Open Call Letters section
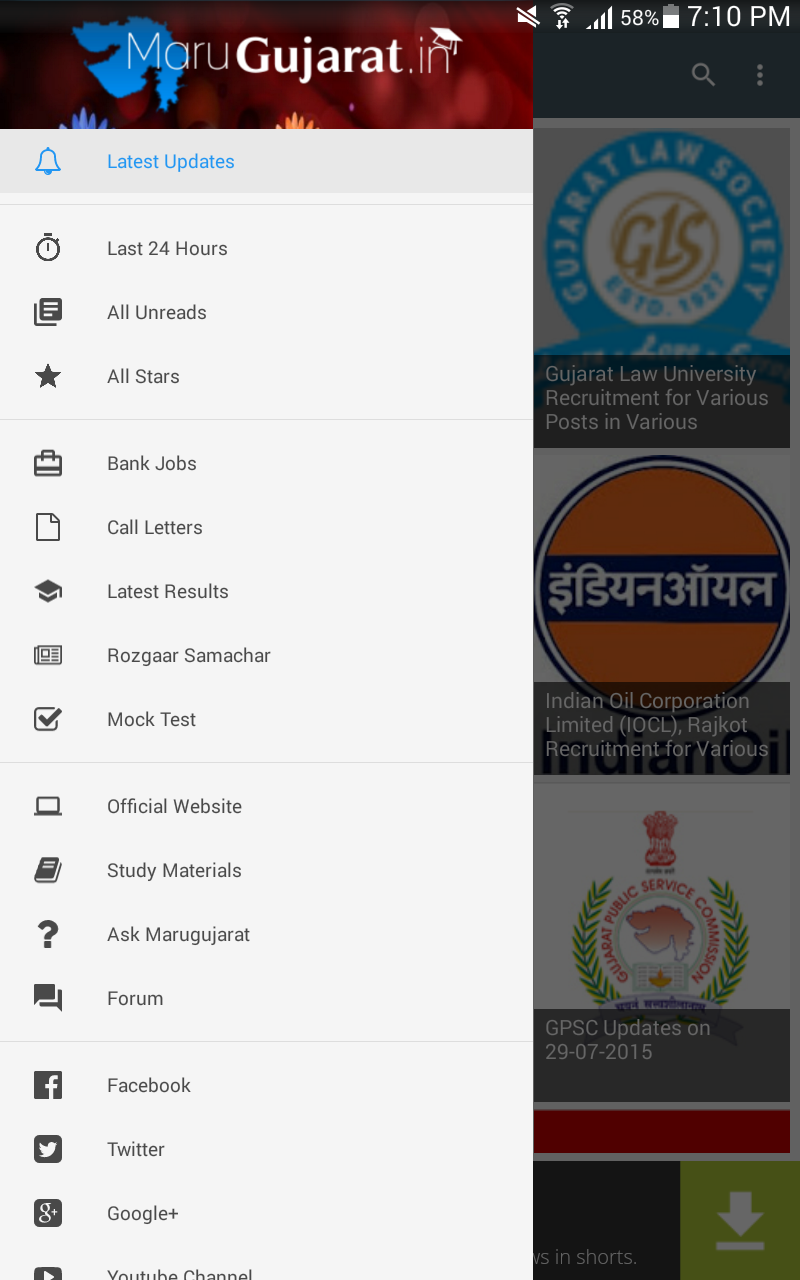The image size is (800, 1280). tap(266, 527)
